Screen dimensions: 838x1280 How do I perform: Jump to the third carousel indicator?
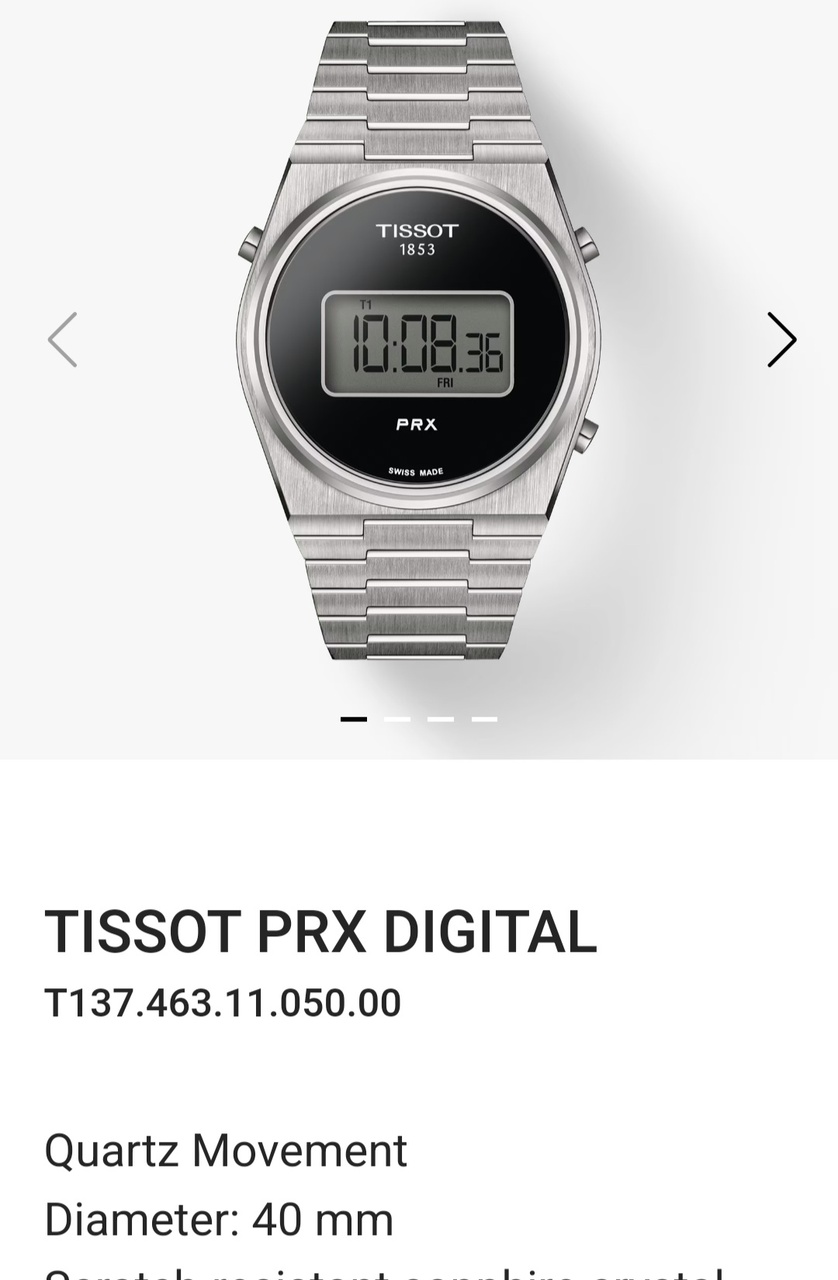(441, 719)
